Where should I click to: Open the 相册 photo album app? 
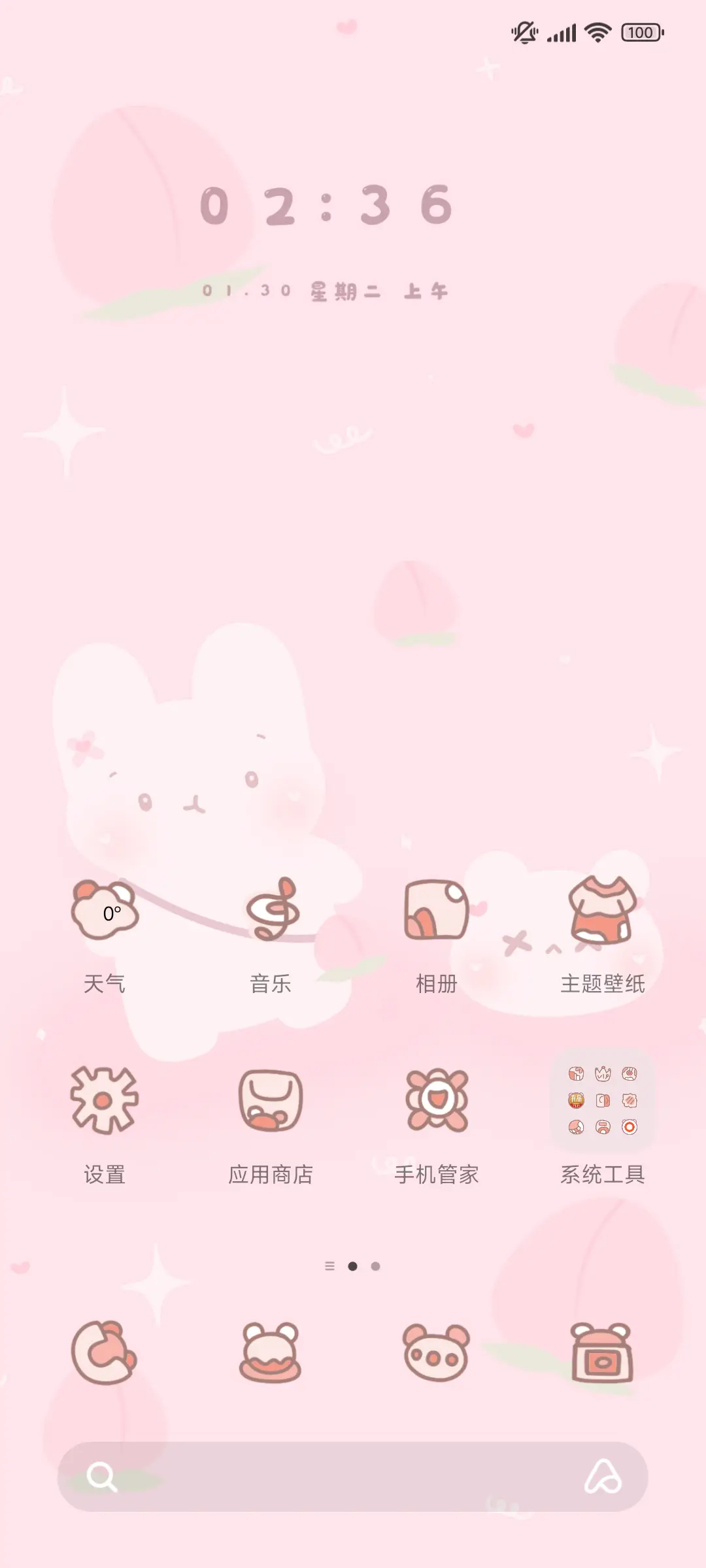tap(435, 911)
